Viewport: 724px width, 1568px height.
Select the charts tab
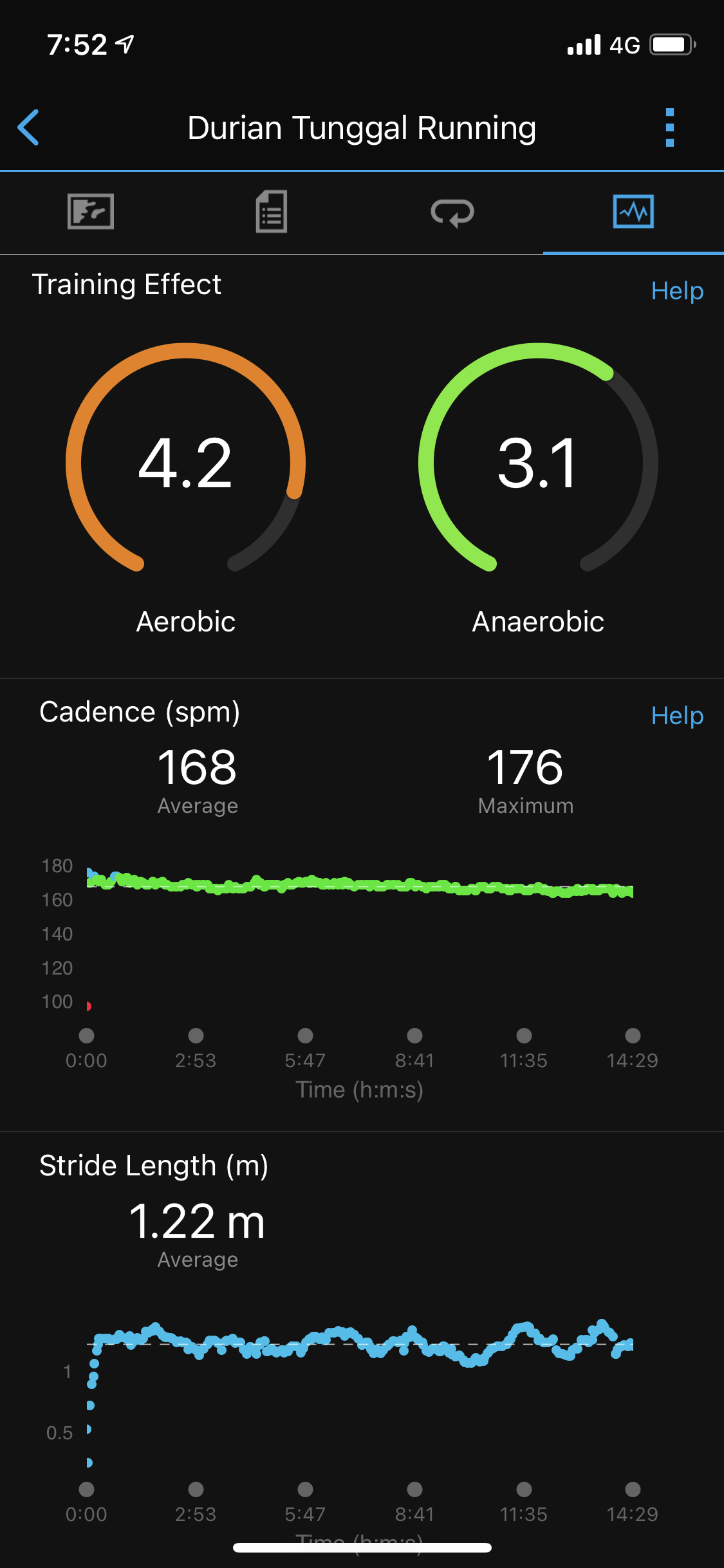633,212
